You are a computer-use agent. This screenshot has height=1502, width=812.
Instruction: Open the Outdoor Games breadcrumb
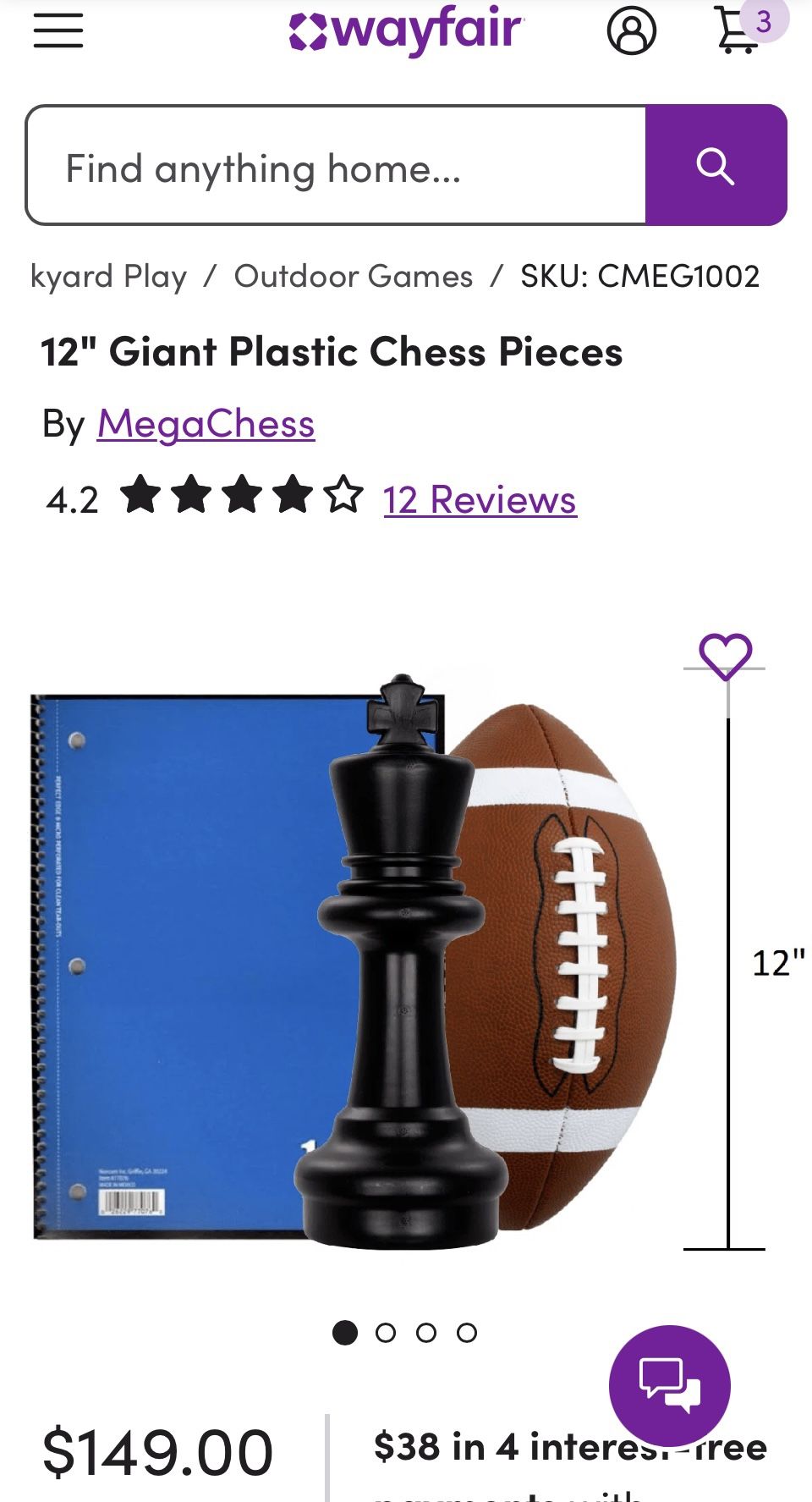click(x=354, y=277)
